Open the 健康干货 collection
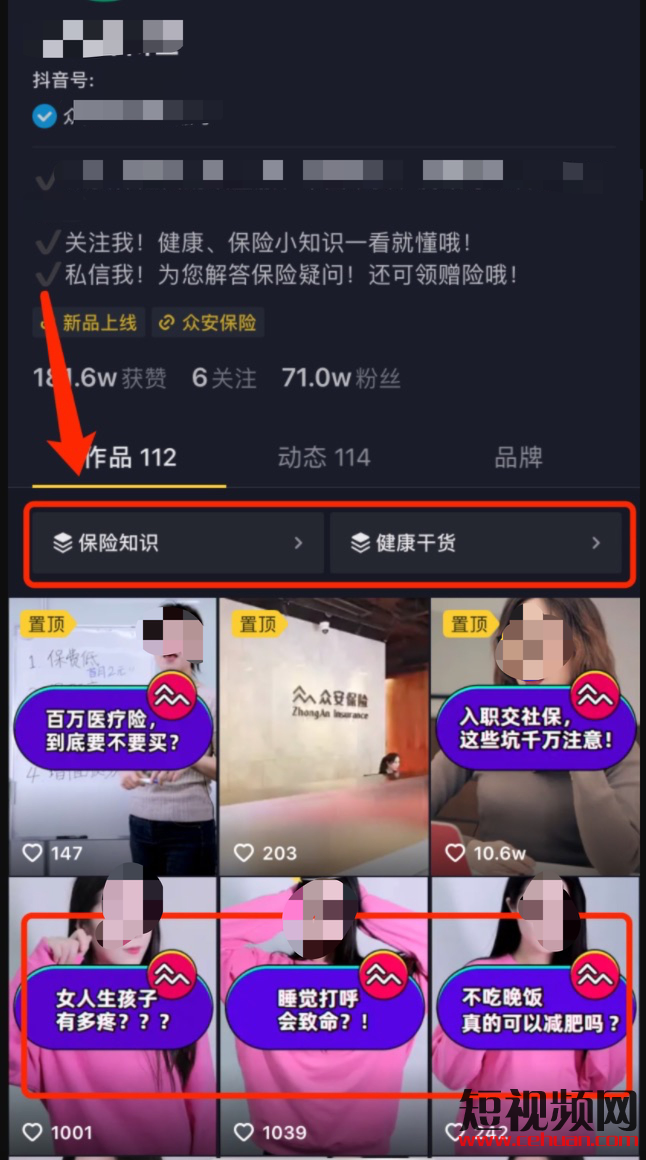This screenshot has width=646, height=1160. click(475, 543)
